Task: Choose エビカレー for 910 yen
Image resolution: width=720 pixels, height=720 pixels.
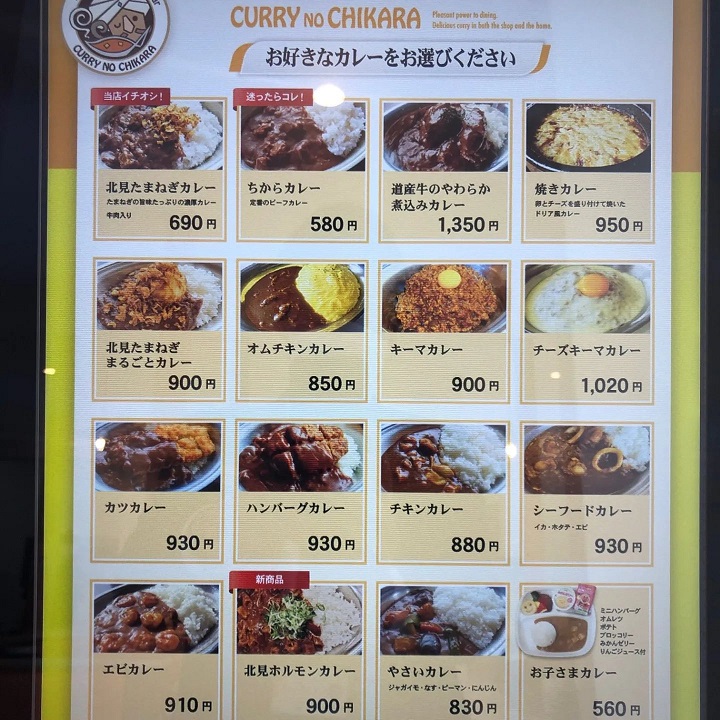Action: pos(157,650)
